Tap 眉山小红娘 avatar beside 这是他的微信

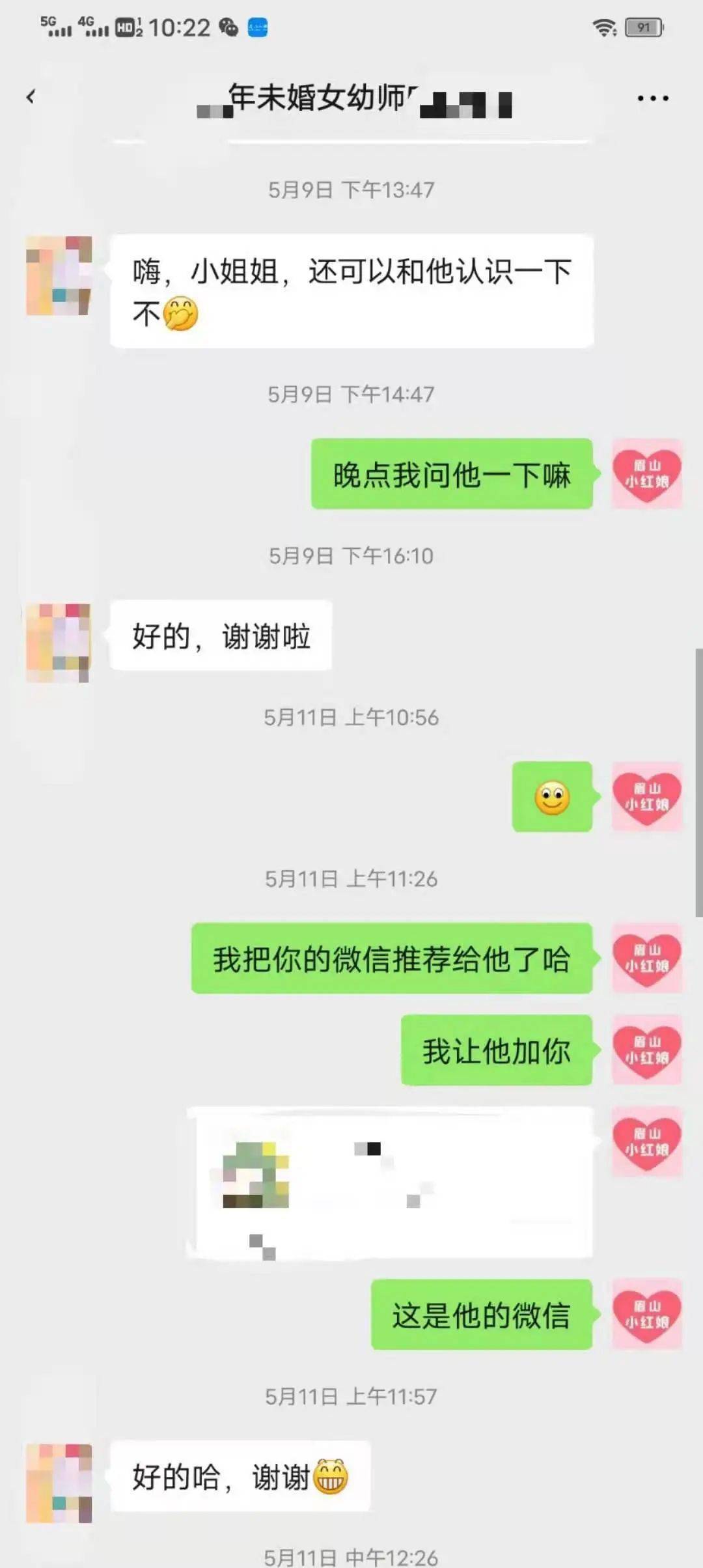coord(646,1313)
